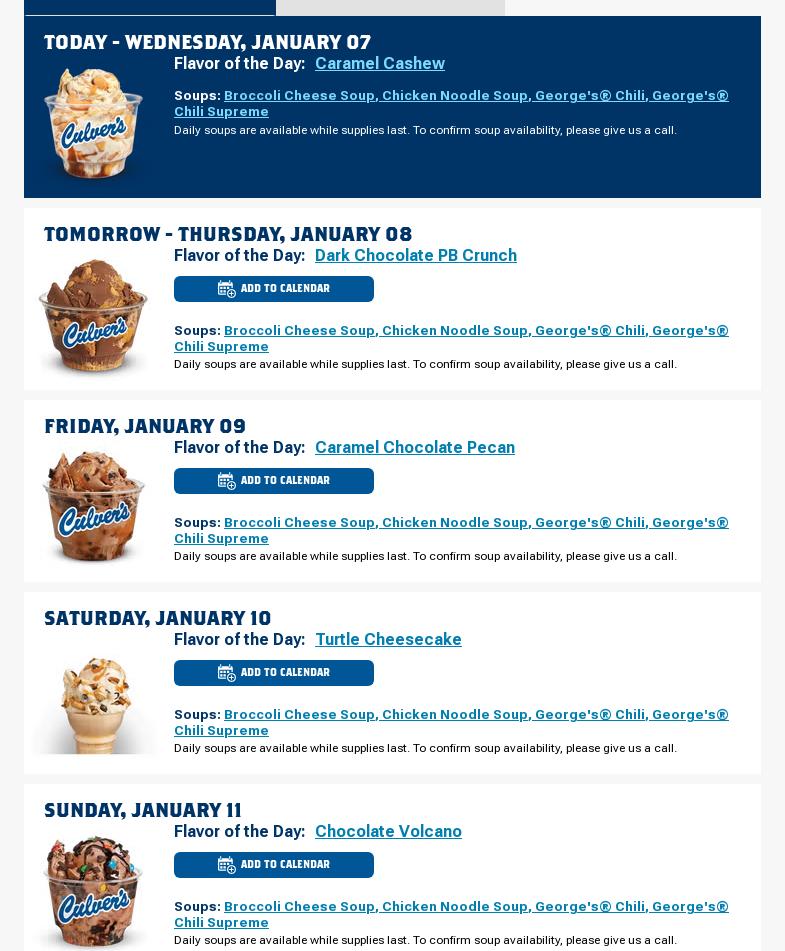Open the Turtle Cheesecake flavor page

pos(388,640)
